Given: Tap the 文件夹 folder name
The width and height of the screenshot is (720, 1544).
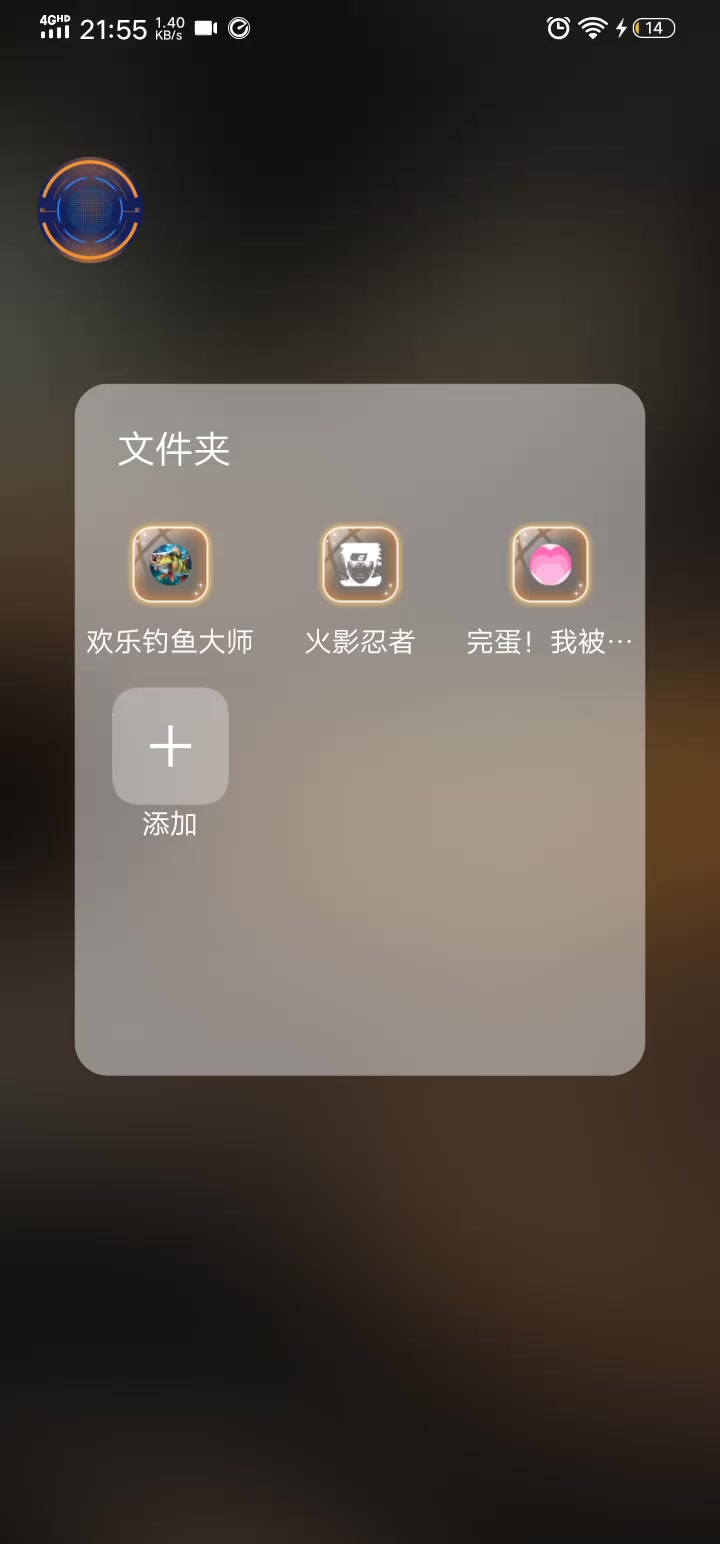Looking at the screenshot, I should (x=175, y=449).
